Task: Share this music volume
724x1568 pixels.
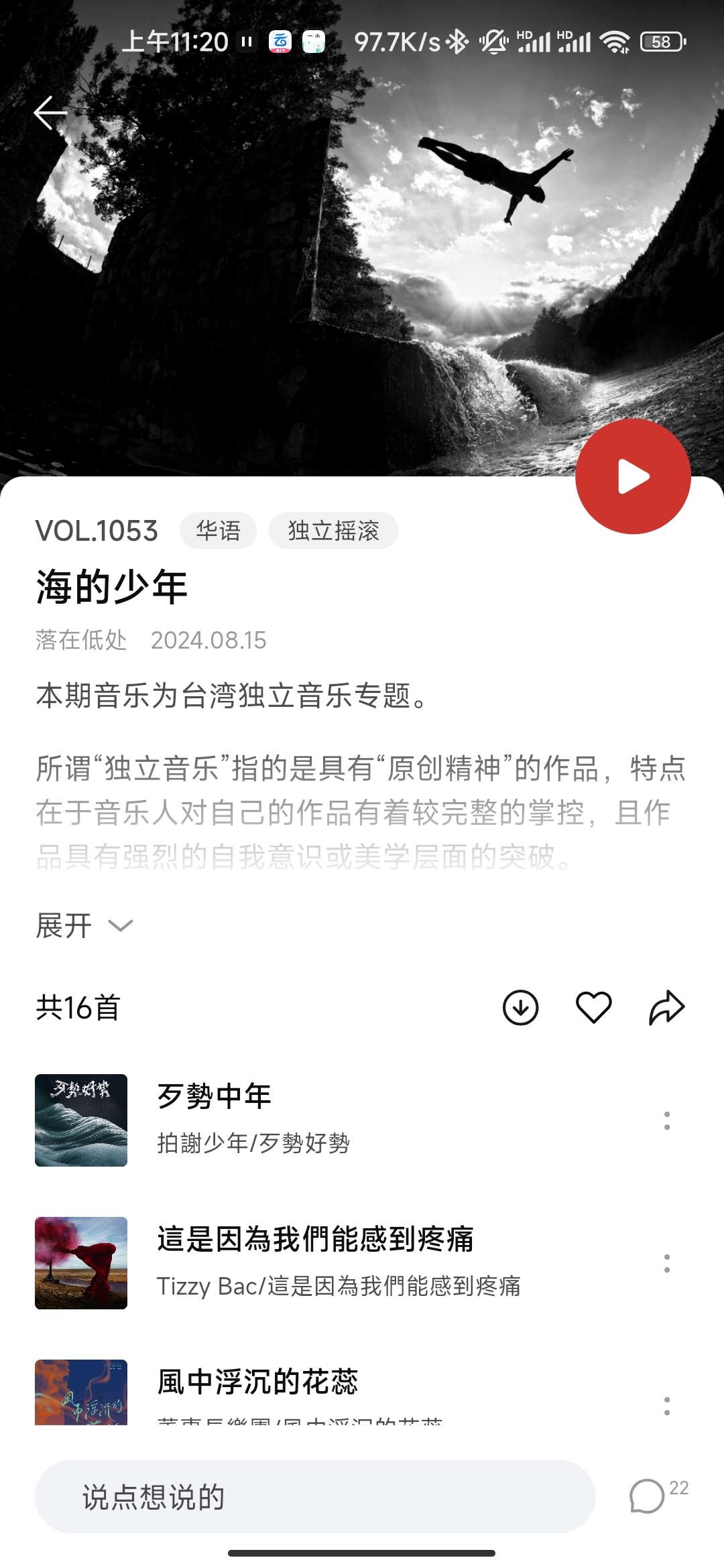Action: point(667,1007)
